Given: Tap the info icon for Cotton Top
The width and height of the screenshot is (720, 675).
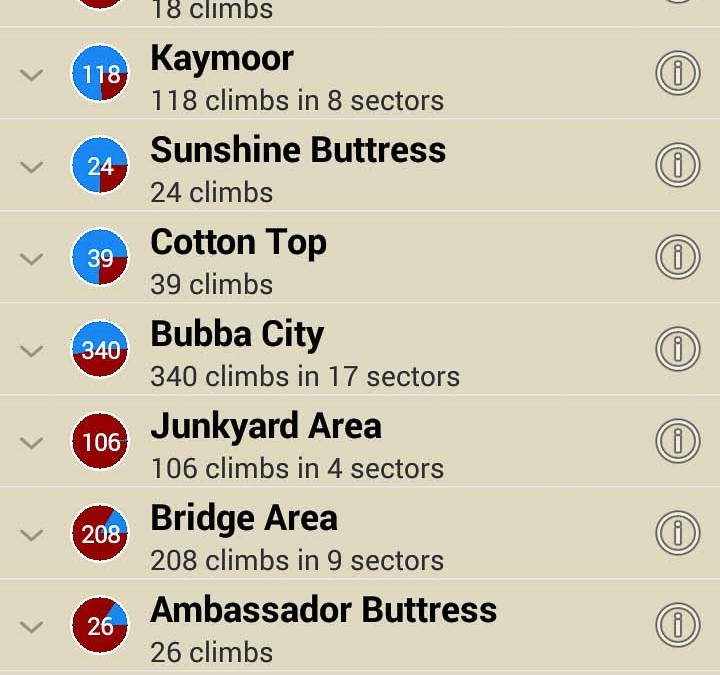Looking at the screenshot, I should pyautogui.click(x=677, y=258).
